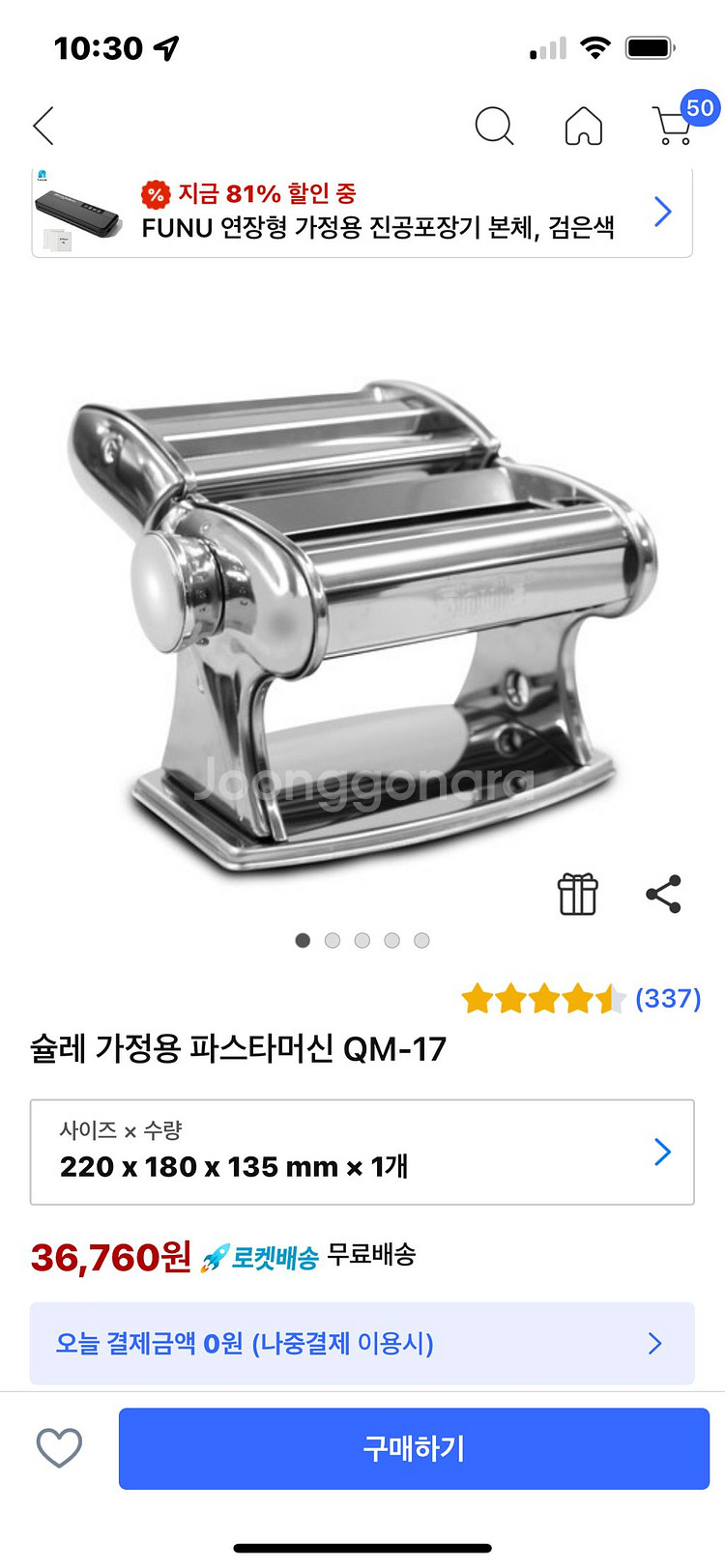Tap the 구매하기 button
The image size is (725, 1568).
point(414,1448)
